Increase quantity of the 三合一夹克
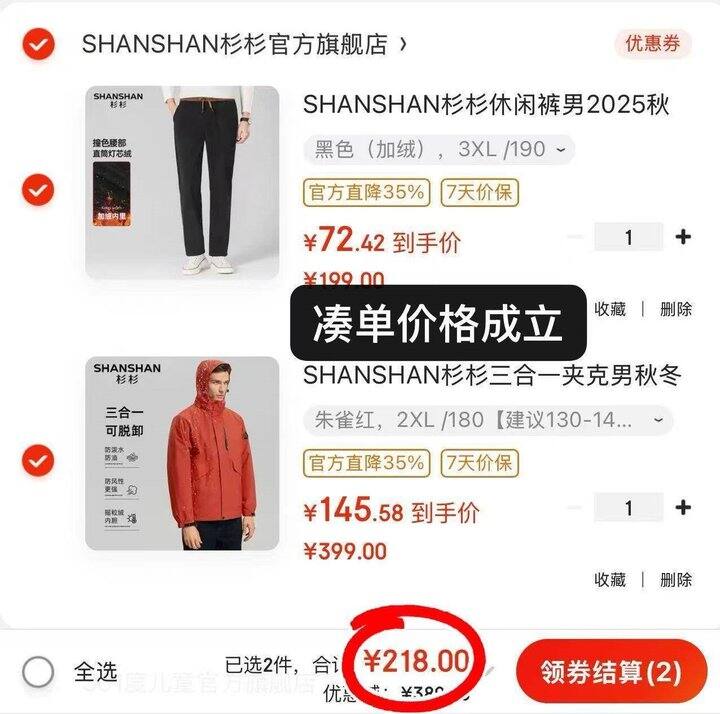The width and height of the screenshot is (720, 714). 683,508
